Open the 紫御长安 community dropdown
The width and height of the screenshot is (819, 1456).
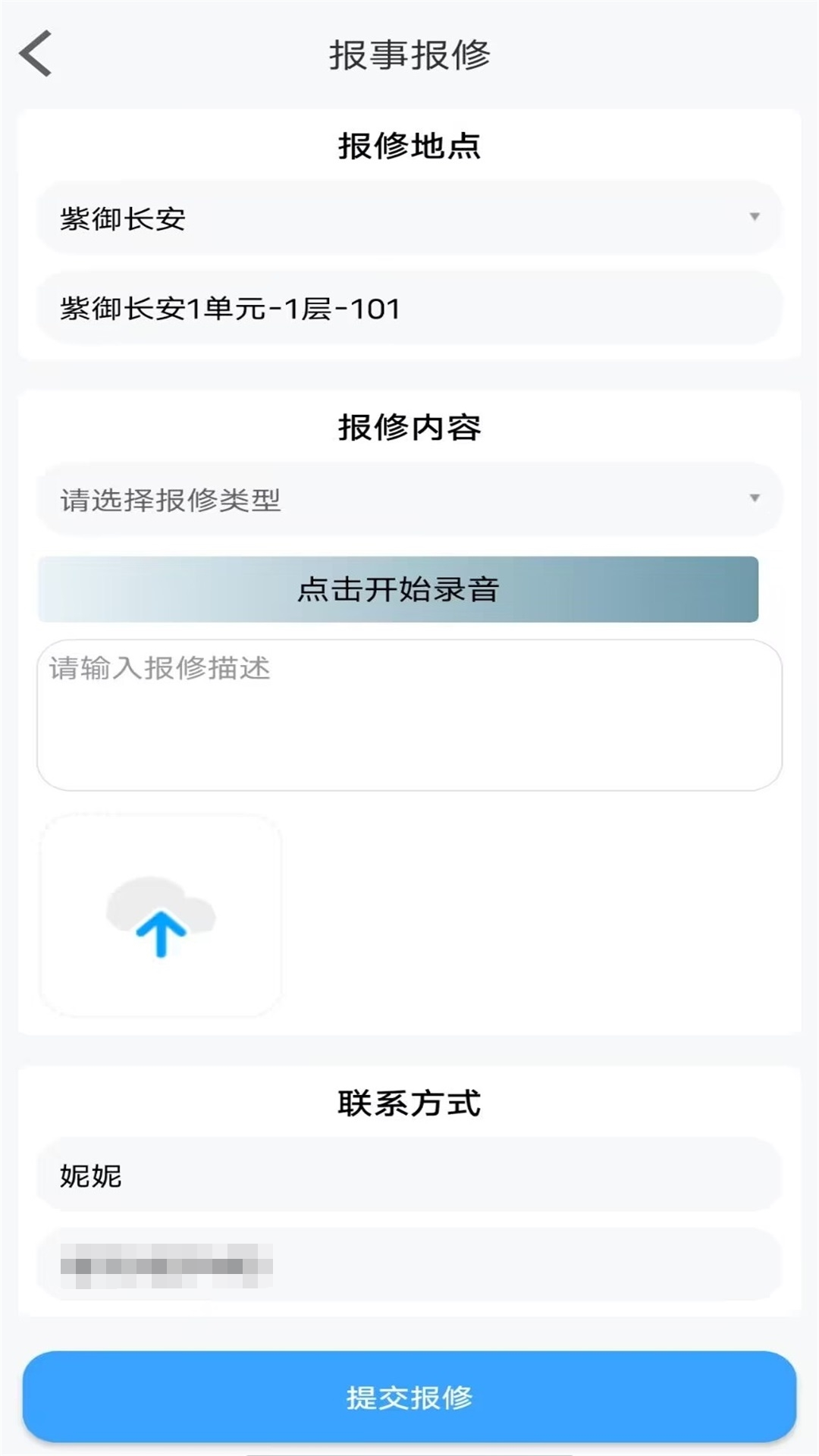(409, 218)
